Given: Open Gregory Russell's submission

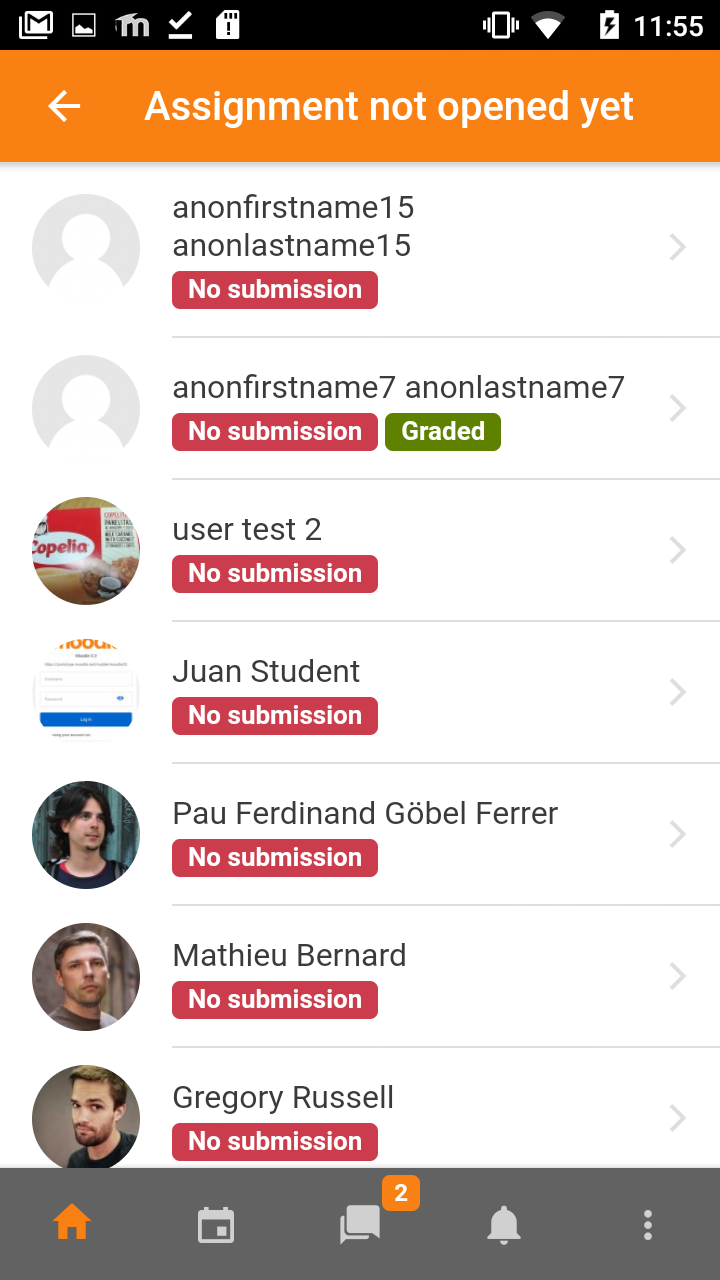Looking at the screenshot, I should click(360, 1108).
